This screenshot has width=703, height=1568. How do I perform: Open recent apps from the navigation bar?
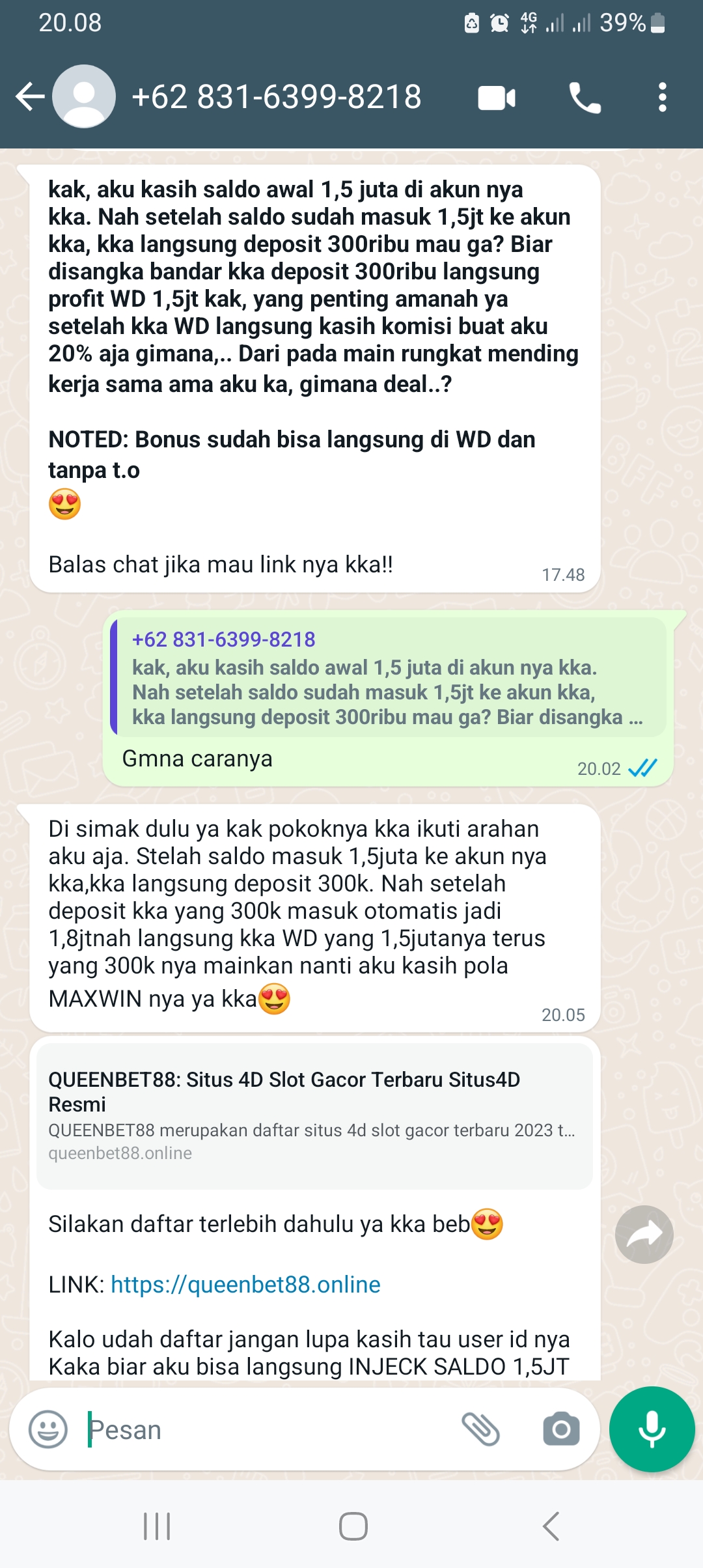pos(157,1526)
